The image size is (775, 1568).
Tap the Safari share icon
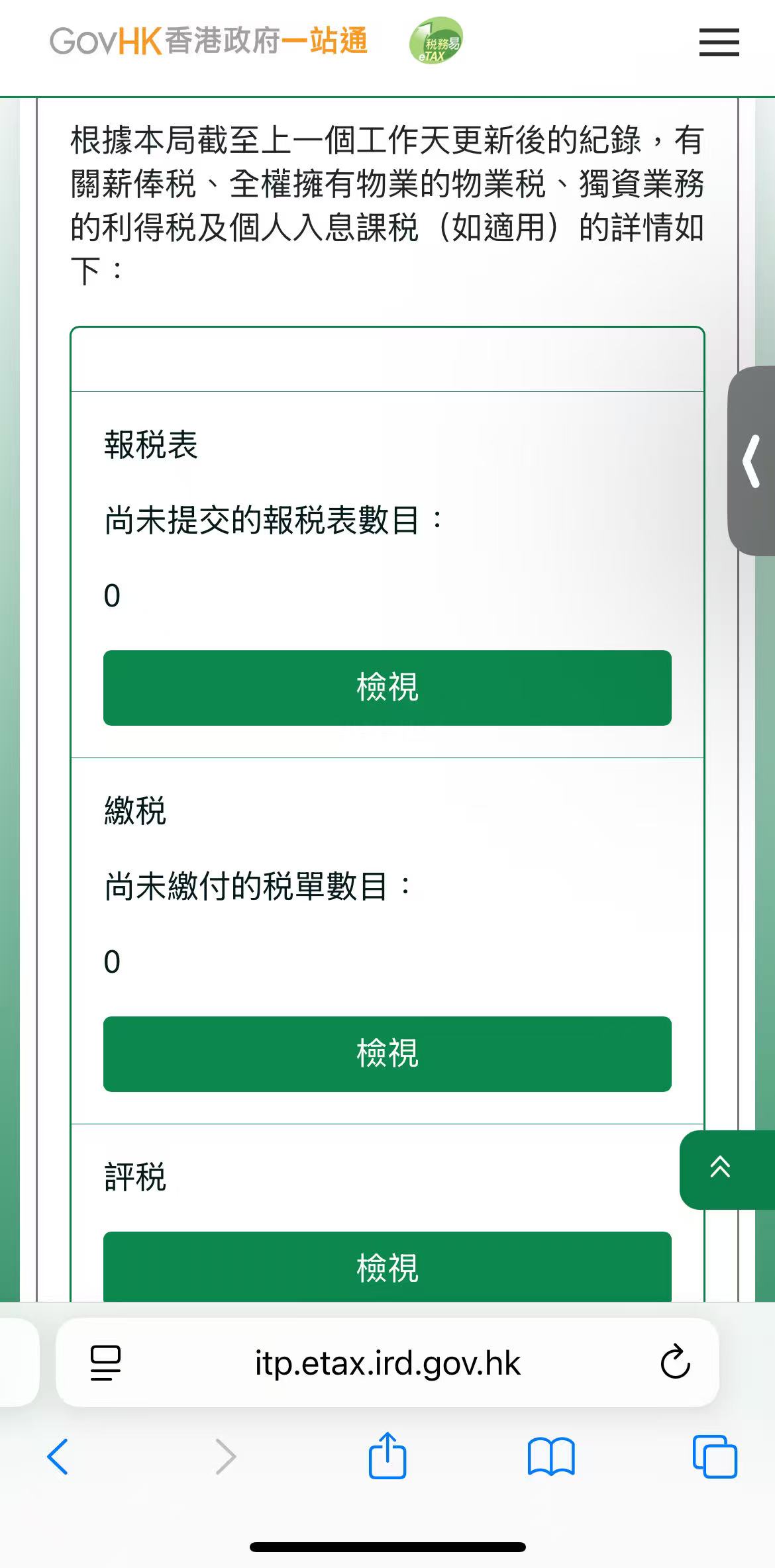[387, 1457]
